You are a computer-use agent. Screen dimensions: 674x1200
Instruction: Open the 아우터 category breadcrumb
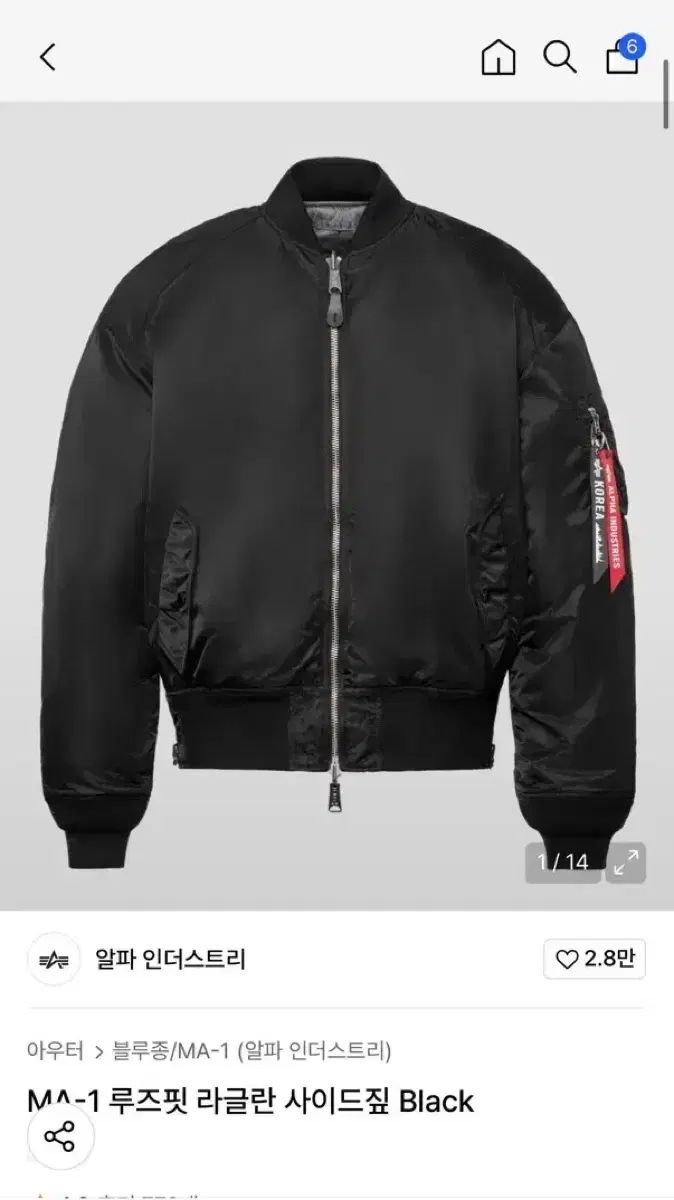[55, 1051]
